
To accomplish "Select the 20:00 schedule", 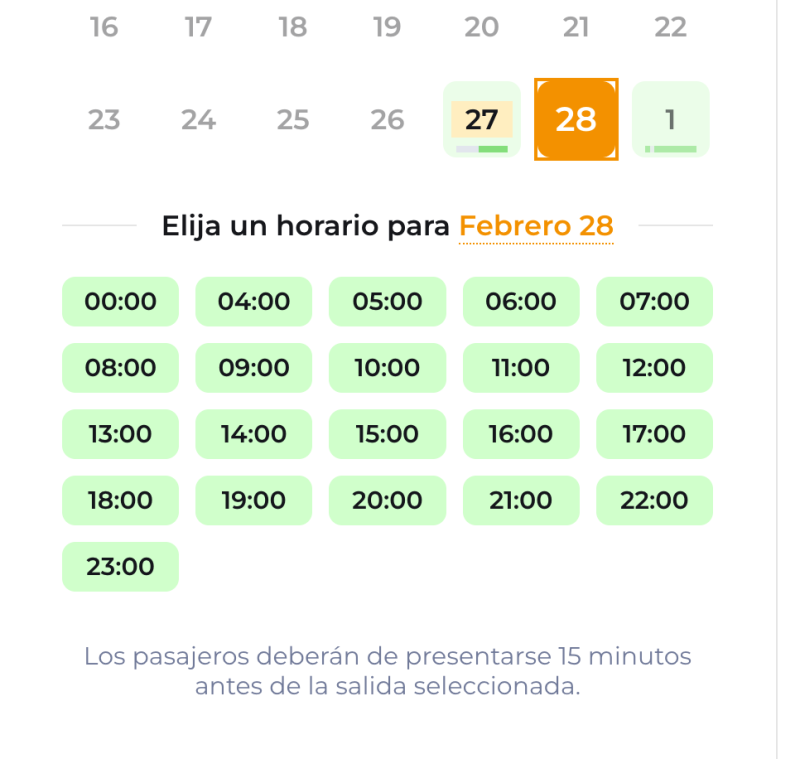I will pyautogui.click(x=387, y=500).
